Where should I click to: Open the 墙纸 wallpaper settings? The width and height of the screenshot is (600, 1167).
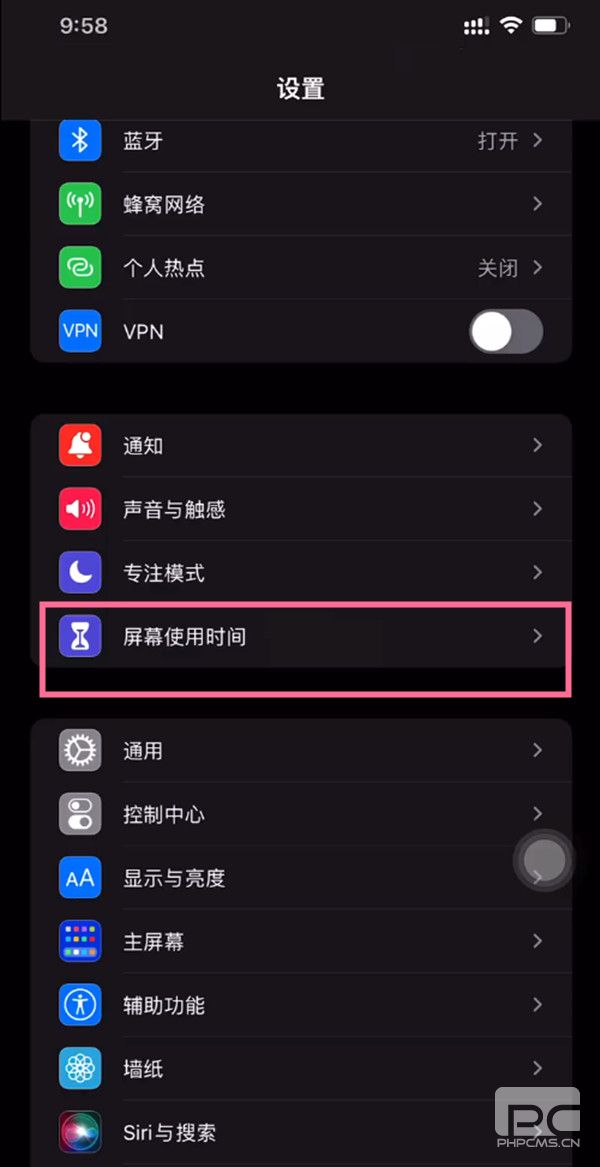pos(300,1069)
